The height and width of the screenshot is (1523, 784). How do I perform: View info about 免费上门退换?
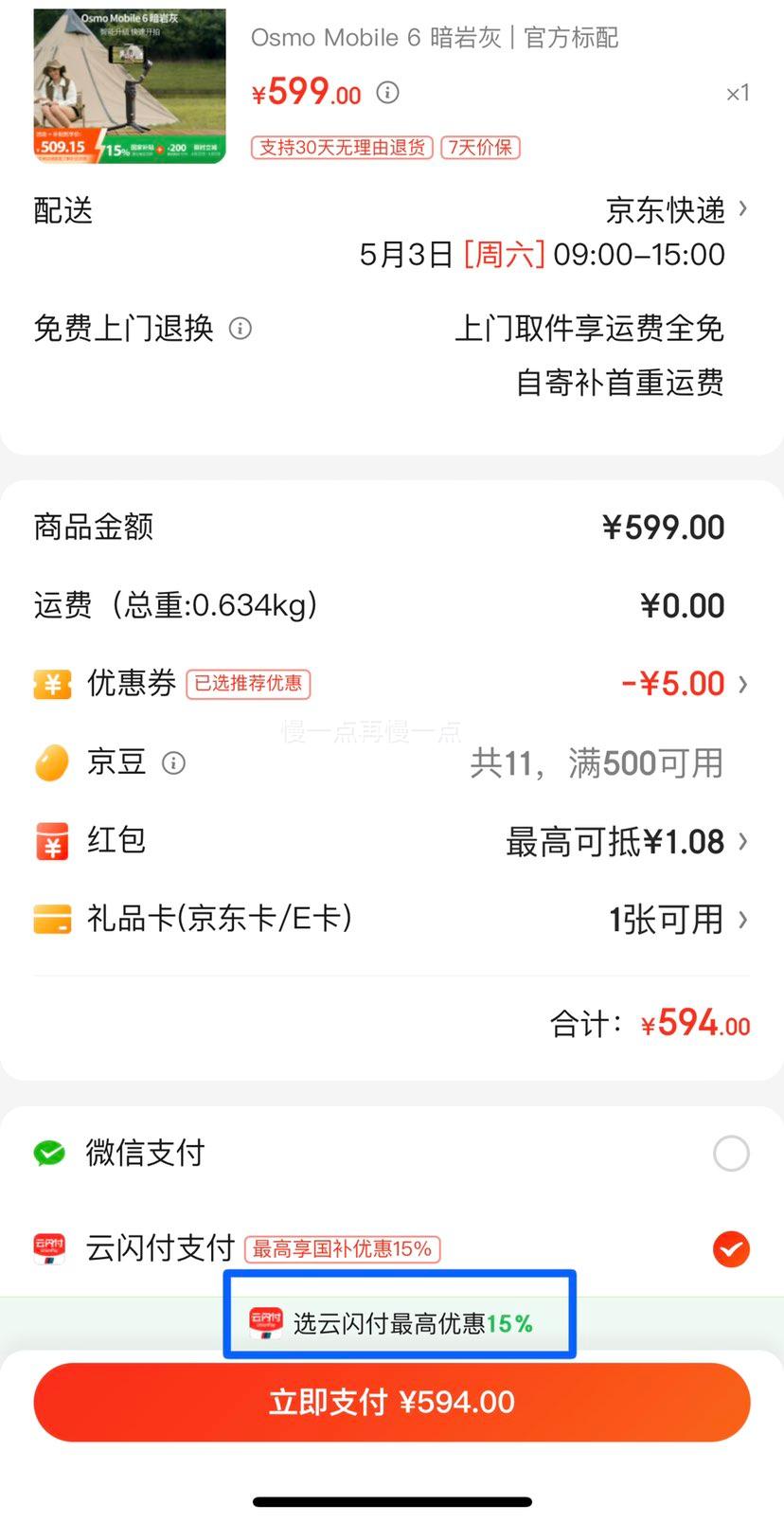coord(241,329)
